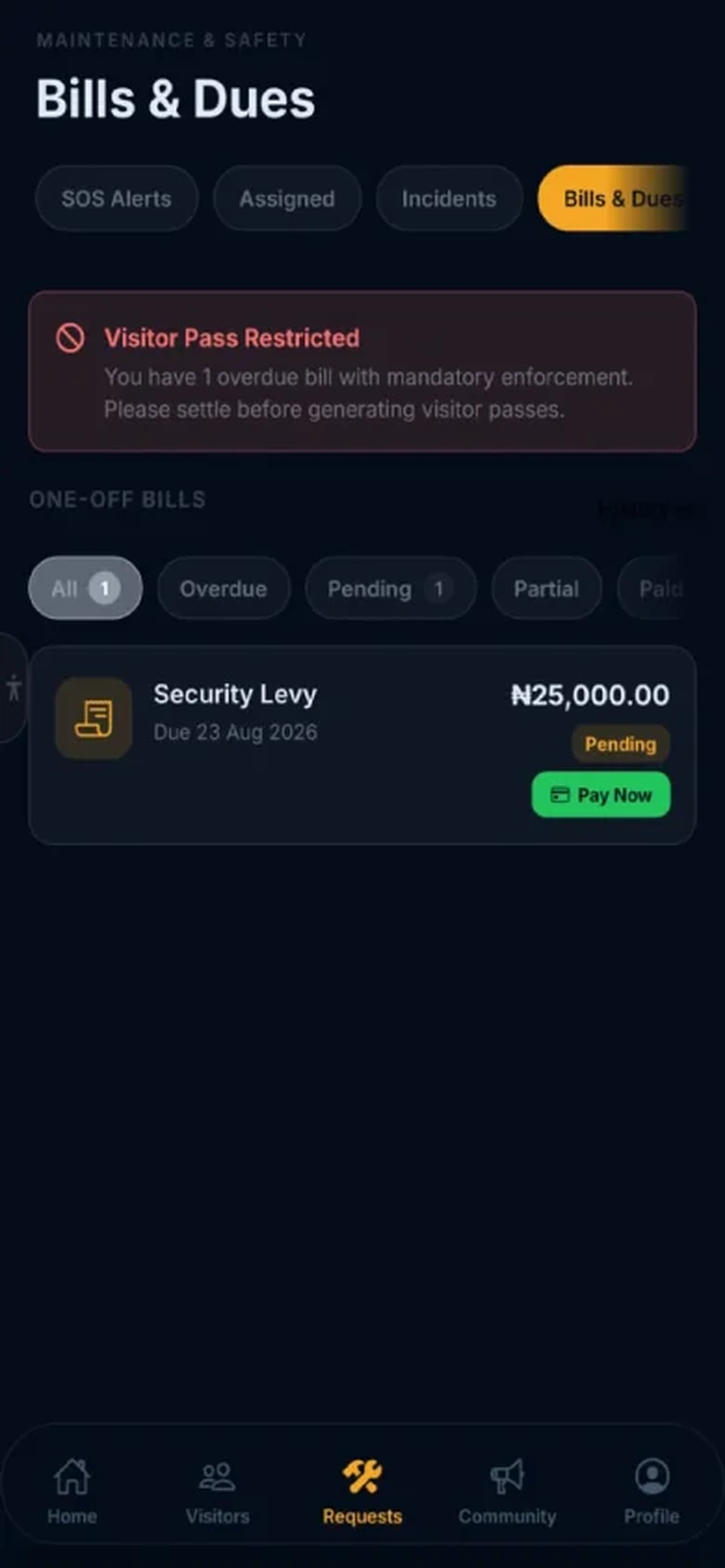The width and height of the screenshot is (725, 1568).
Task: Show Partial bills only
Action: tap(547, 588)
